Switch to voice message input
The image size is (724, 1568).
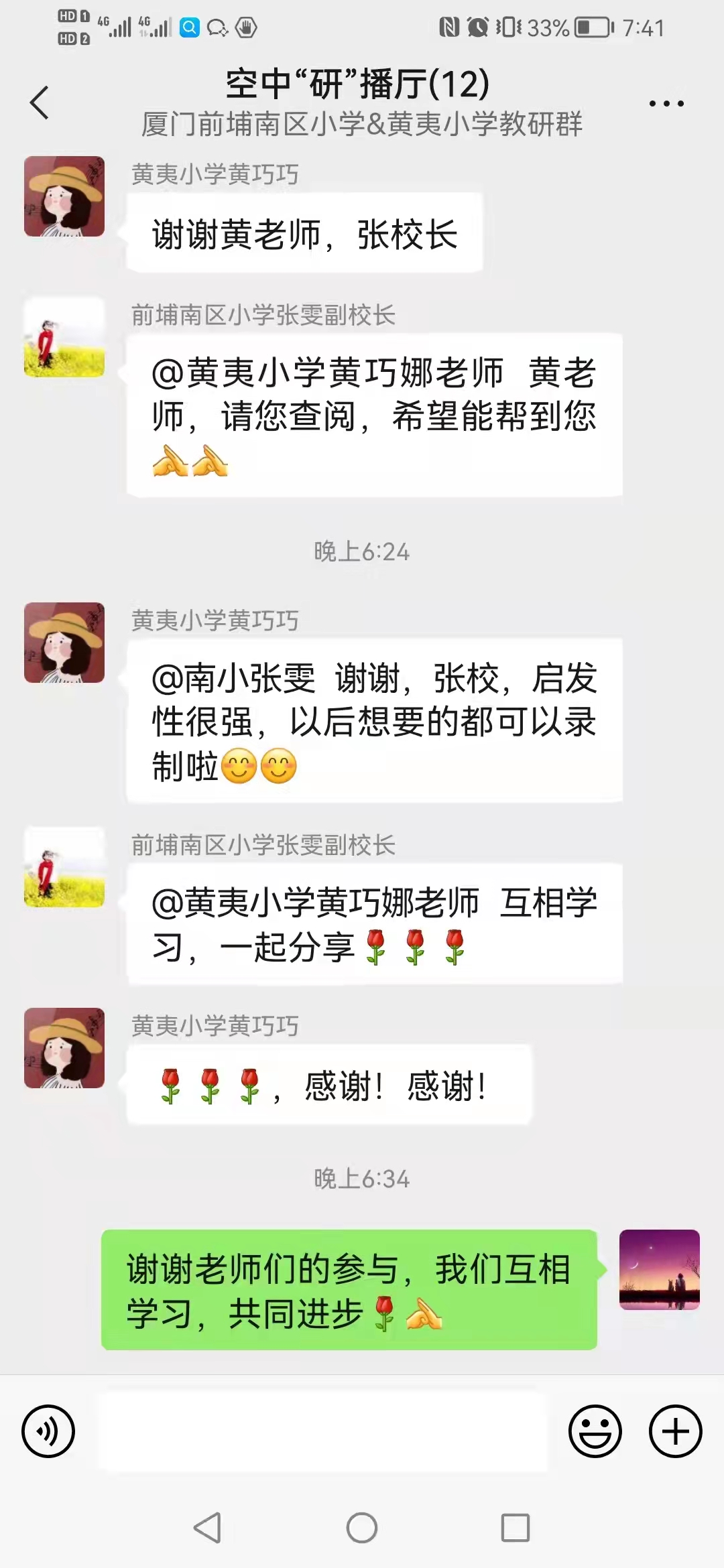[48, 1431]
